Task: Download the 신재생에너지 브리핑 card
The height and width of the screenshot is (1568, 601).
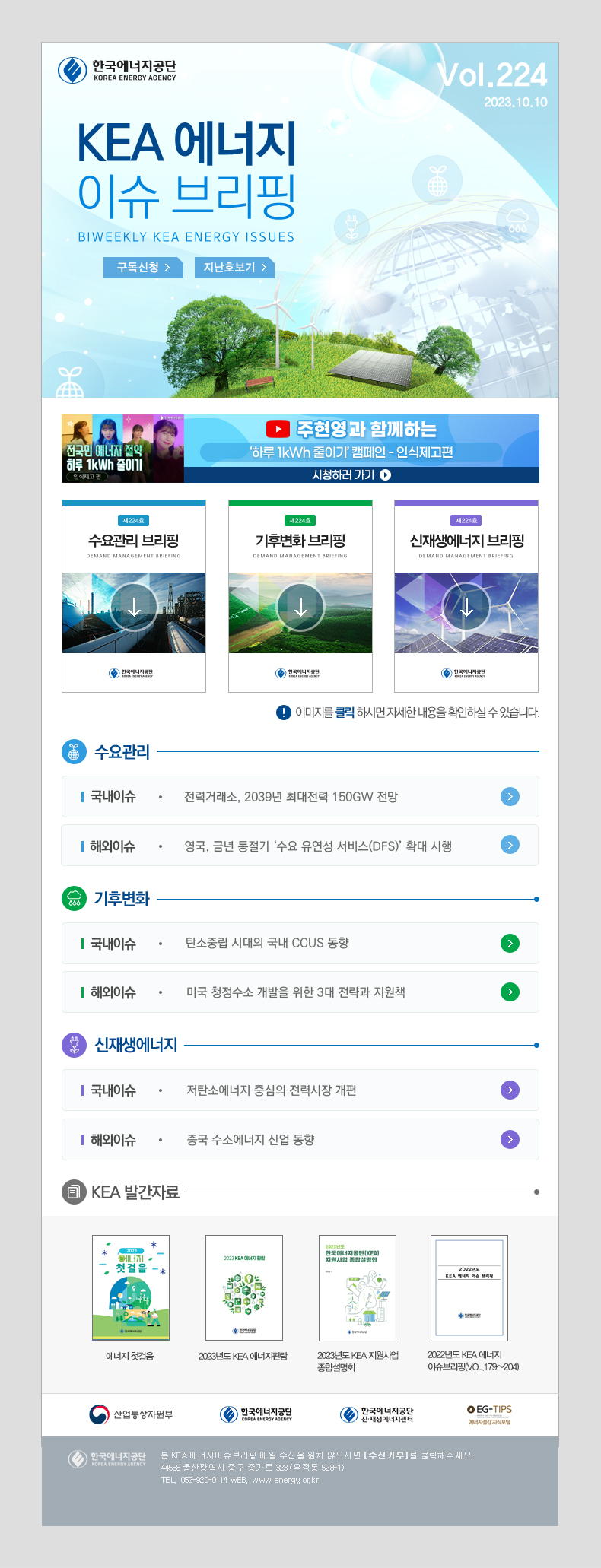Action: pyautogui.click(x=466, y=607)
